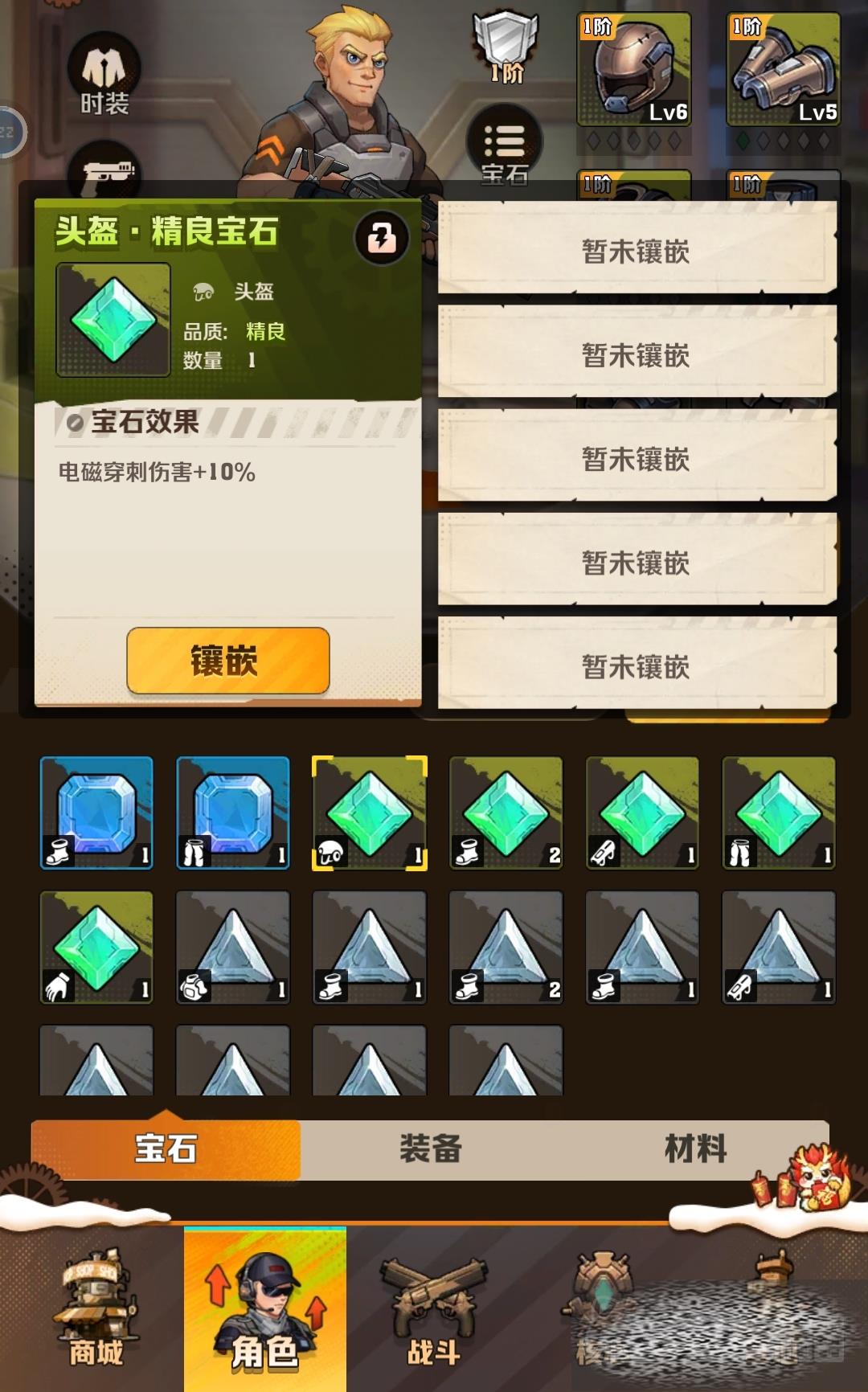Open the 商城 shop

click(x=96, y=1310)
